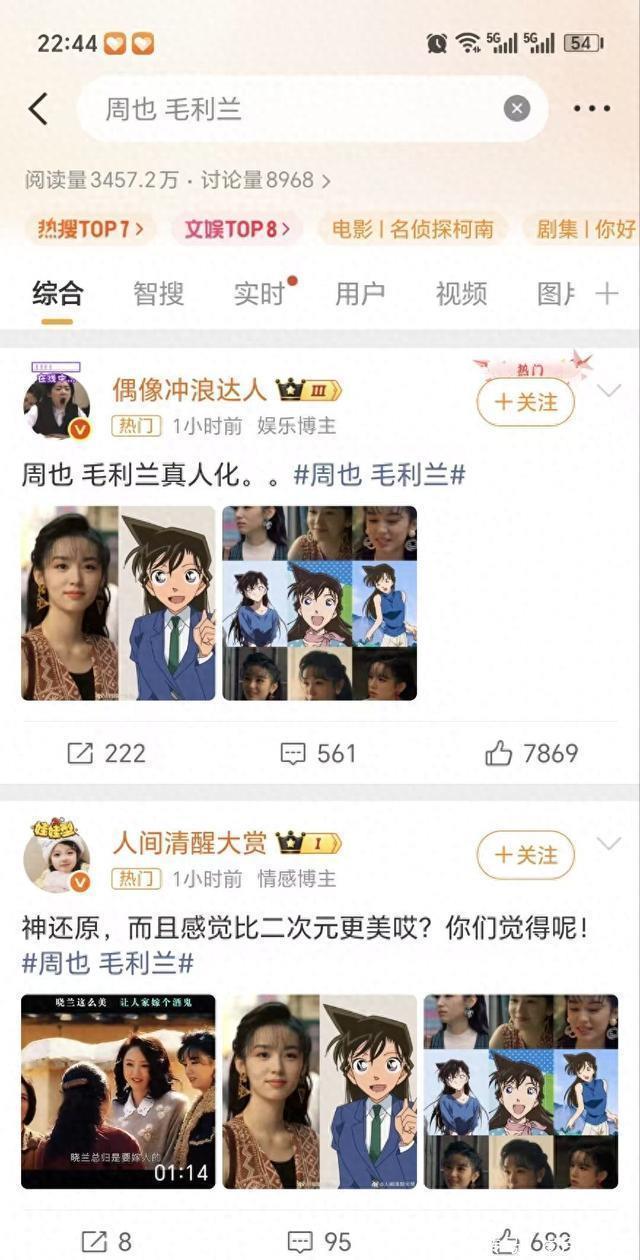Open the #周也 毛利兰# hashtag in 偶像冲浪达人's post

[379, 475]
